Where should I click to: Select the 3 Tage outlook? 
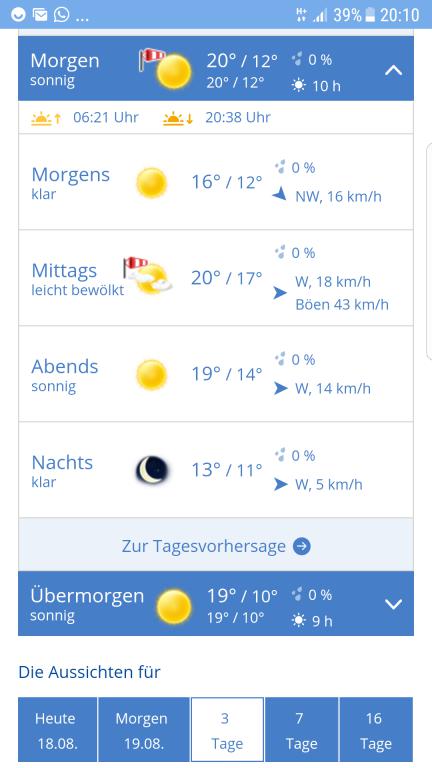[x=227, y=730]
